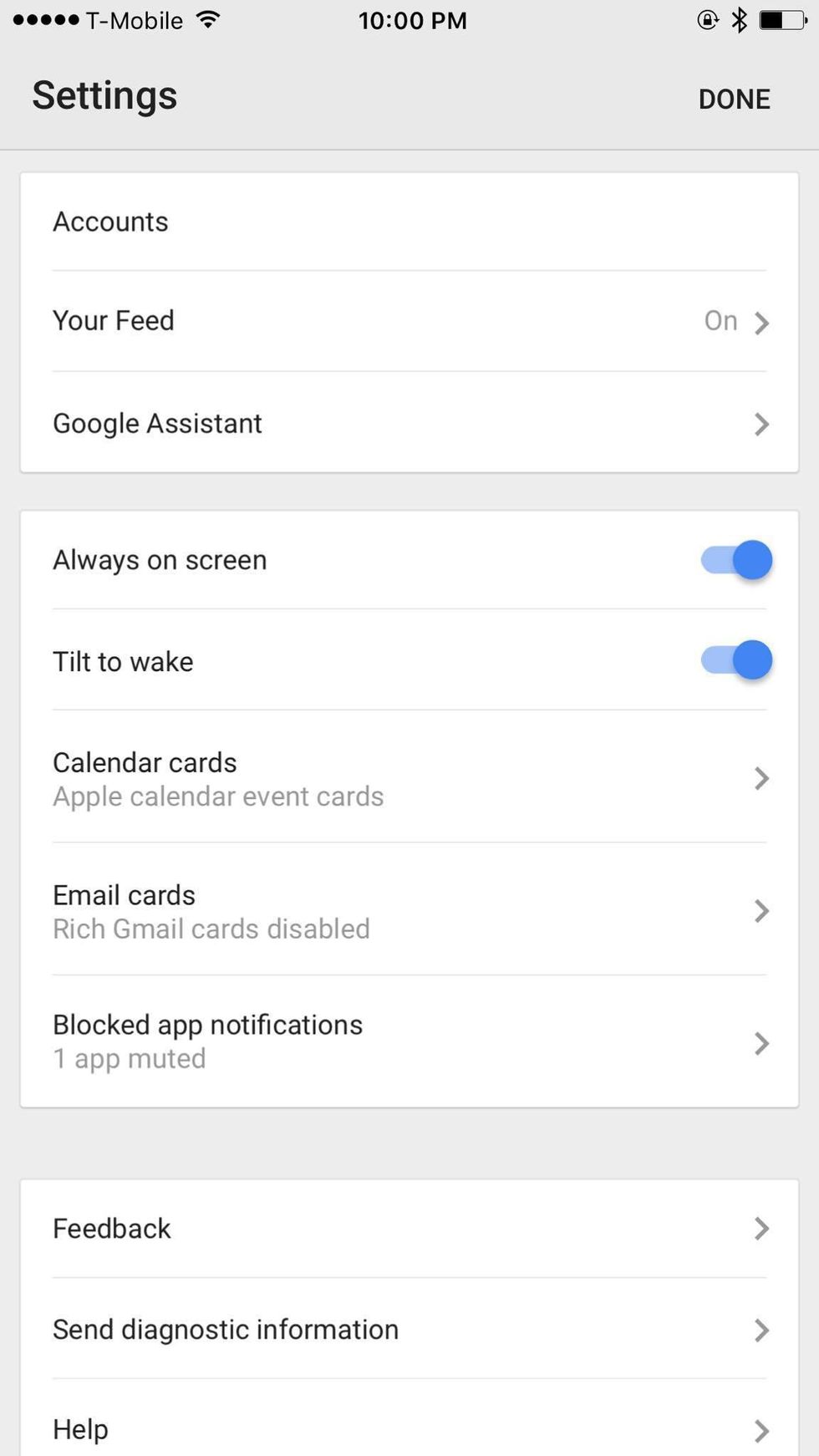Open the Help page
The height and width of the screenshot is (1456, 819).
pos(80,1429)
